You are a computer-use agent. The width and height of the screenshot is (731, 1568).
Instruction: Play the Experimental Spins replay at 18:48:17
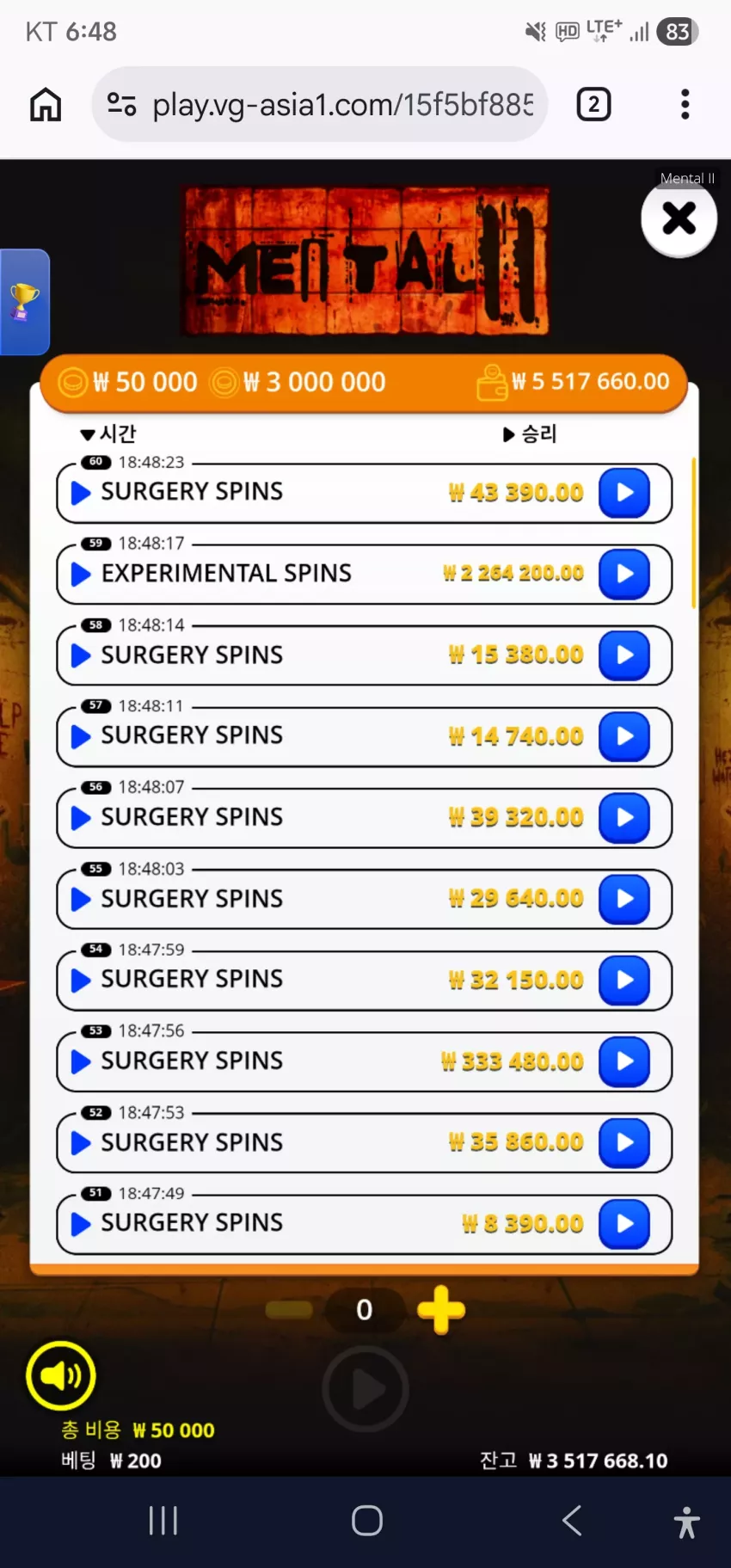(623, 574)
